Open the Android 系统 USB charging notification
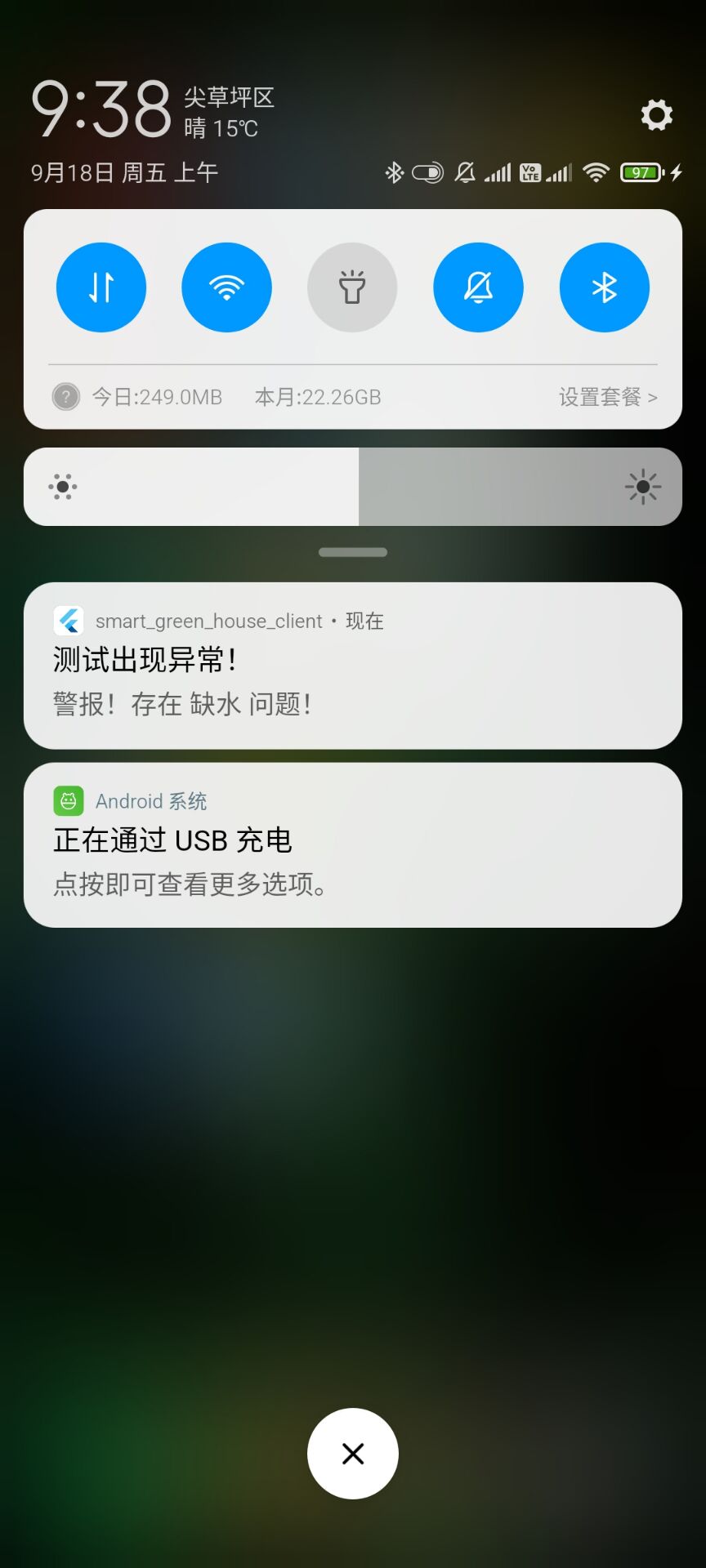The image size is (706, 1568). [353, 845]
